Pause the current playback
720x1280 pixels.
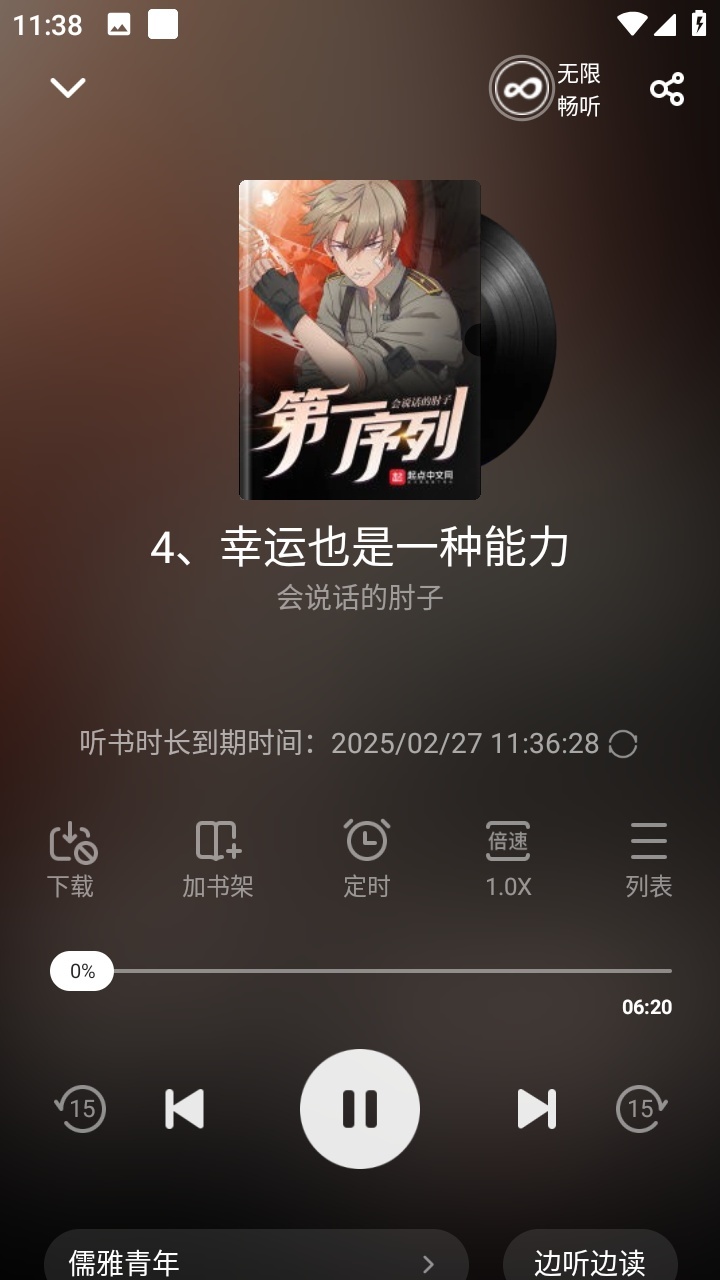click(361, 1108)
